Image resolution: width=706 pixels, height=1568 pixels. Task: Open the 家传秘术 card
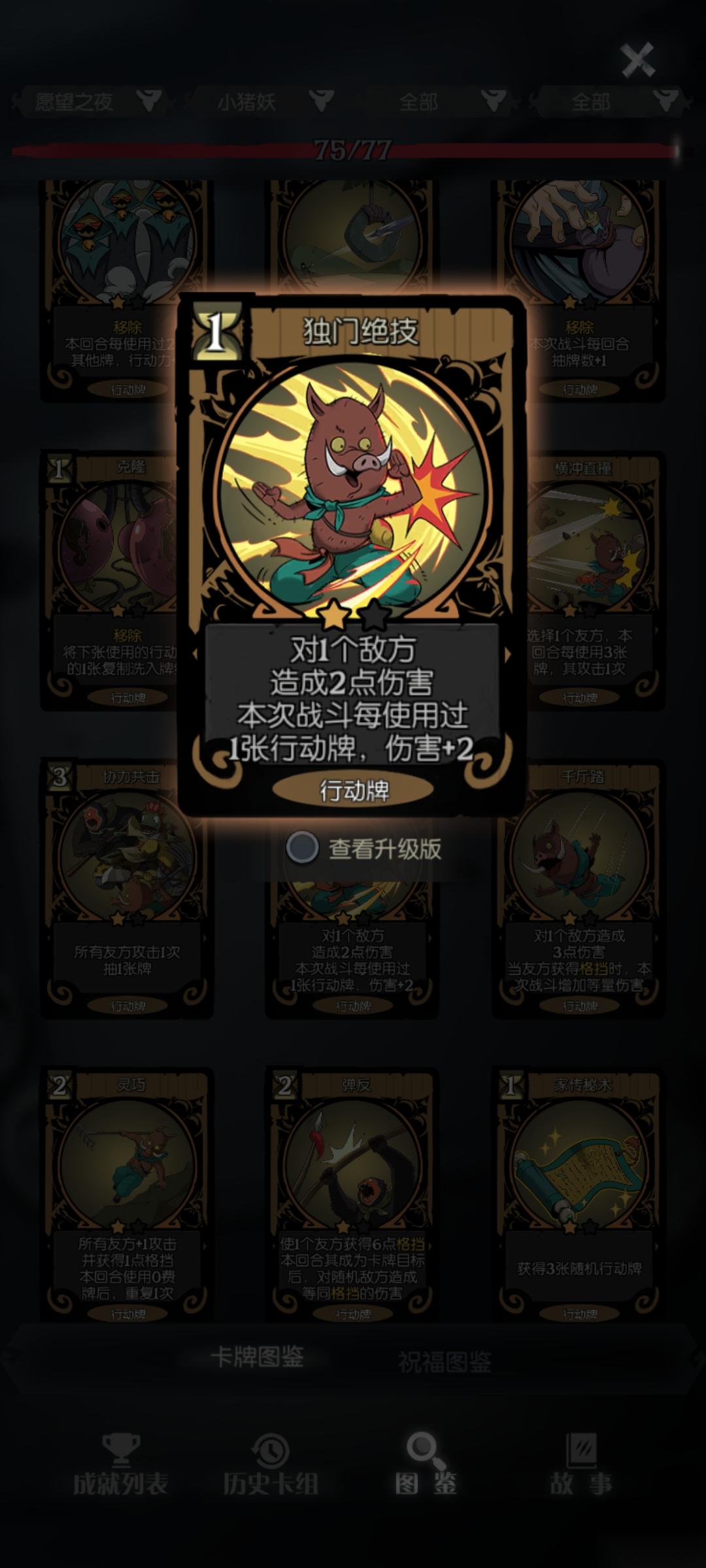click(x=579, y=1196)
